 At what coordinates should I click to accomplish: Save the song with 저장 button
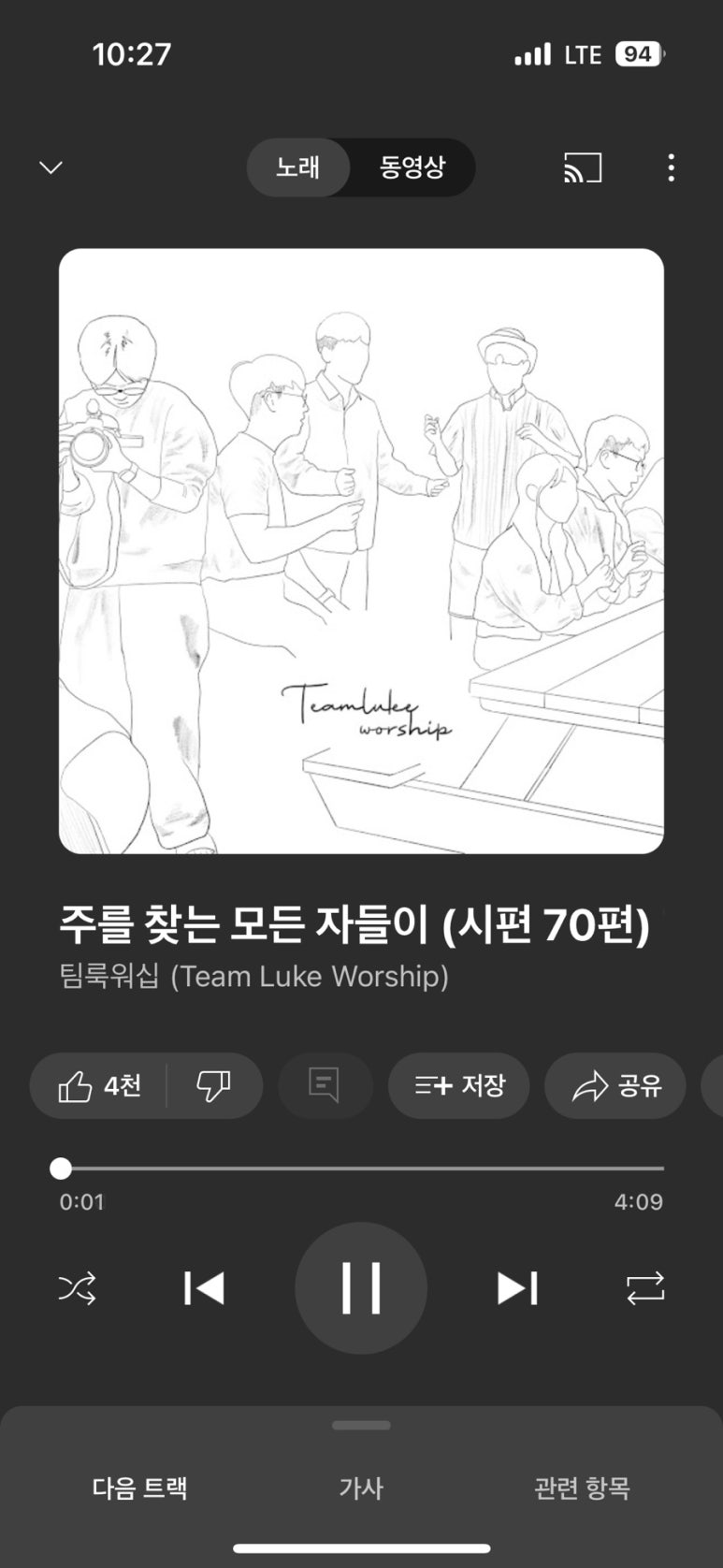[x=458, y=1085]
